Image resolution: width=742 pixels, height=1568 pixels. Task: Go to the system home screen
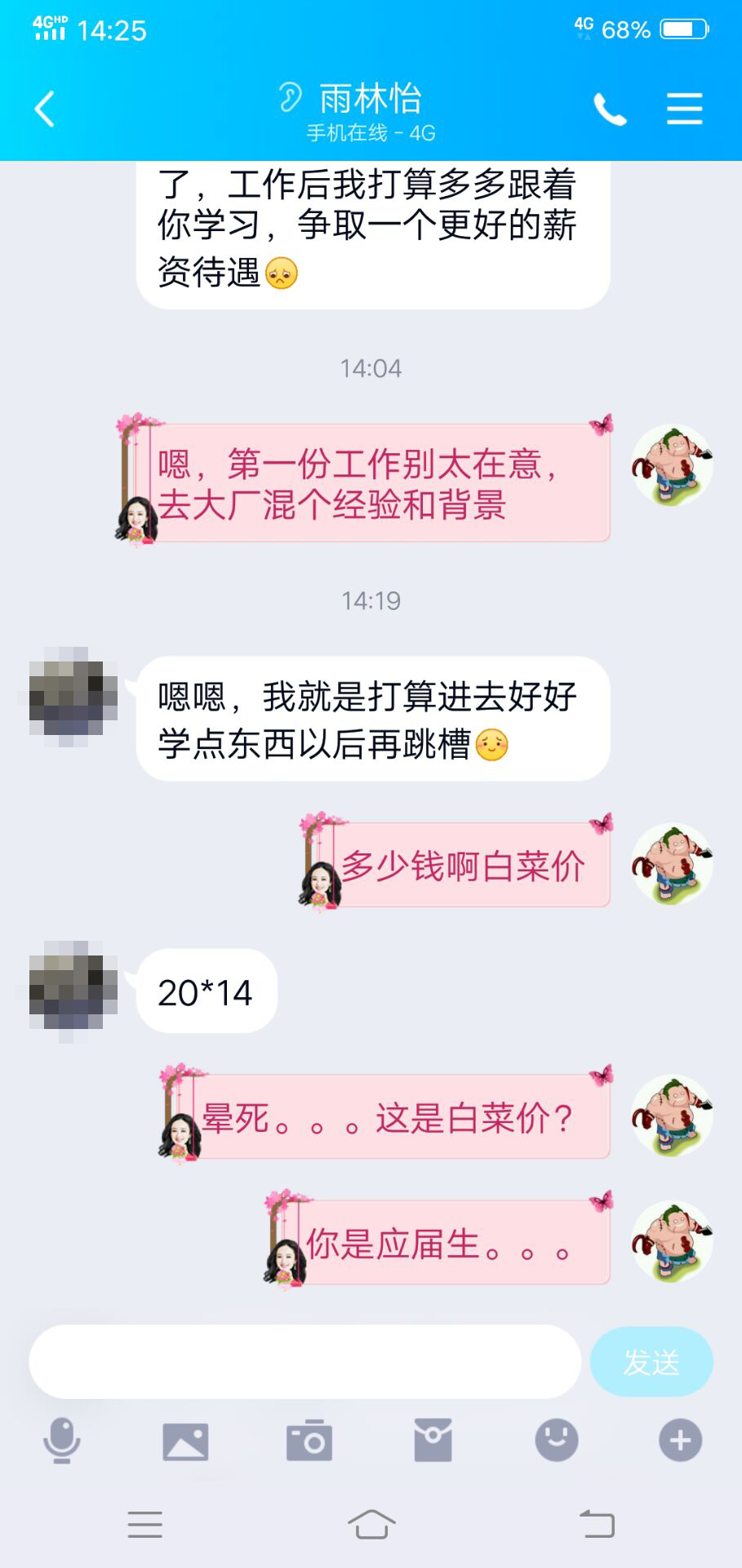coord(371,1525)
